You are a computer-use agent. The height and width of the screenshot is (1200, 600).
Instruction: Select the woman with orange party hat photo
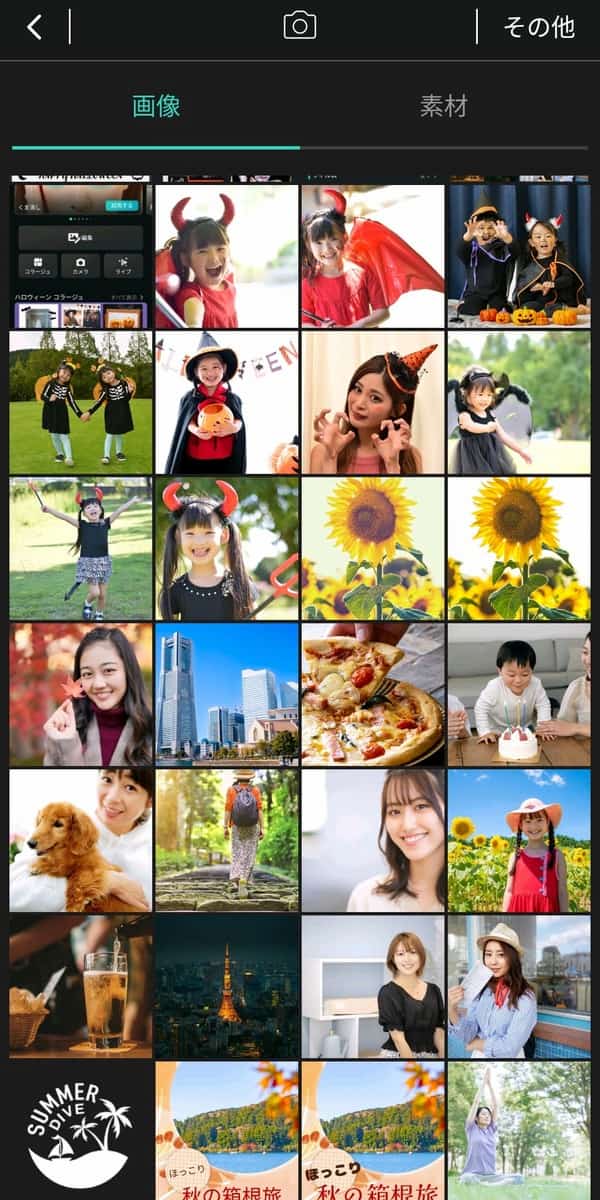click(372, 402)
